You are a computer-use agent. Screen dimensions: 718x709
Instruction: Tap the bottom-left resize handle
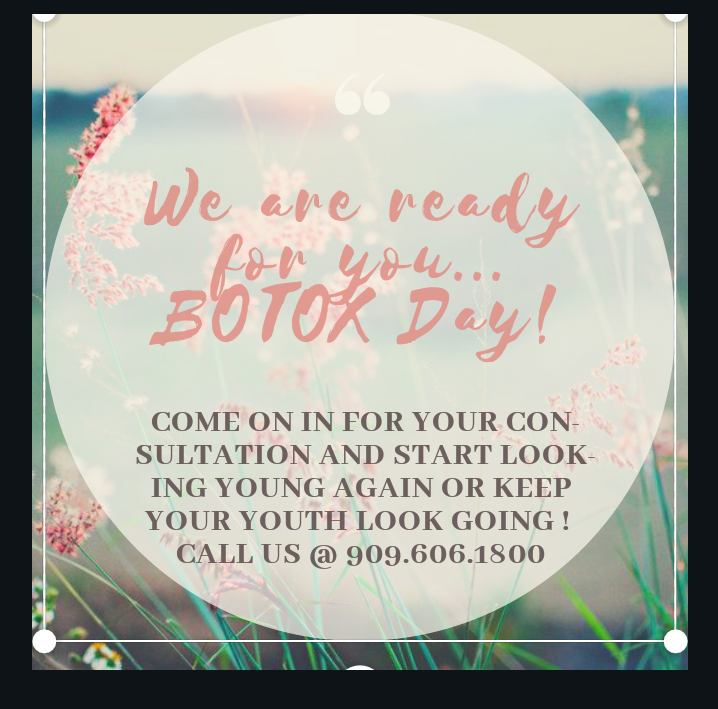[x=44, y=641]
